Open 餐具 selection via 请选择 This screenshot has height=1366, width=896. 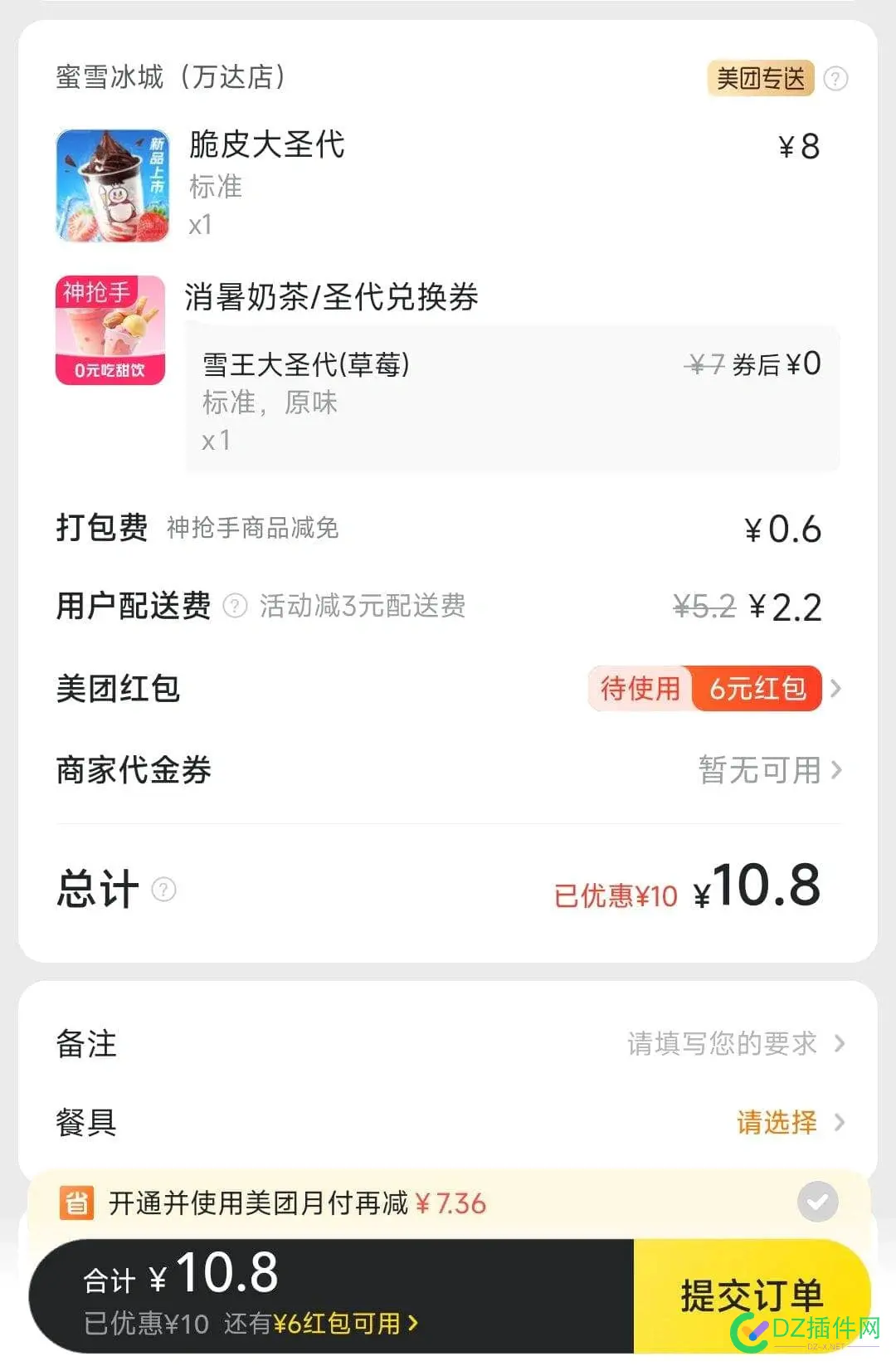[x=776, y=1122]
